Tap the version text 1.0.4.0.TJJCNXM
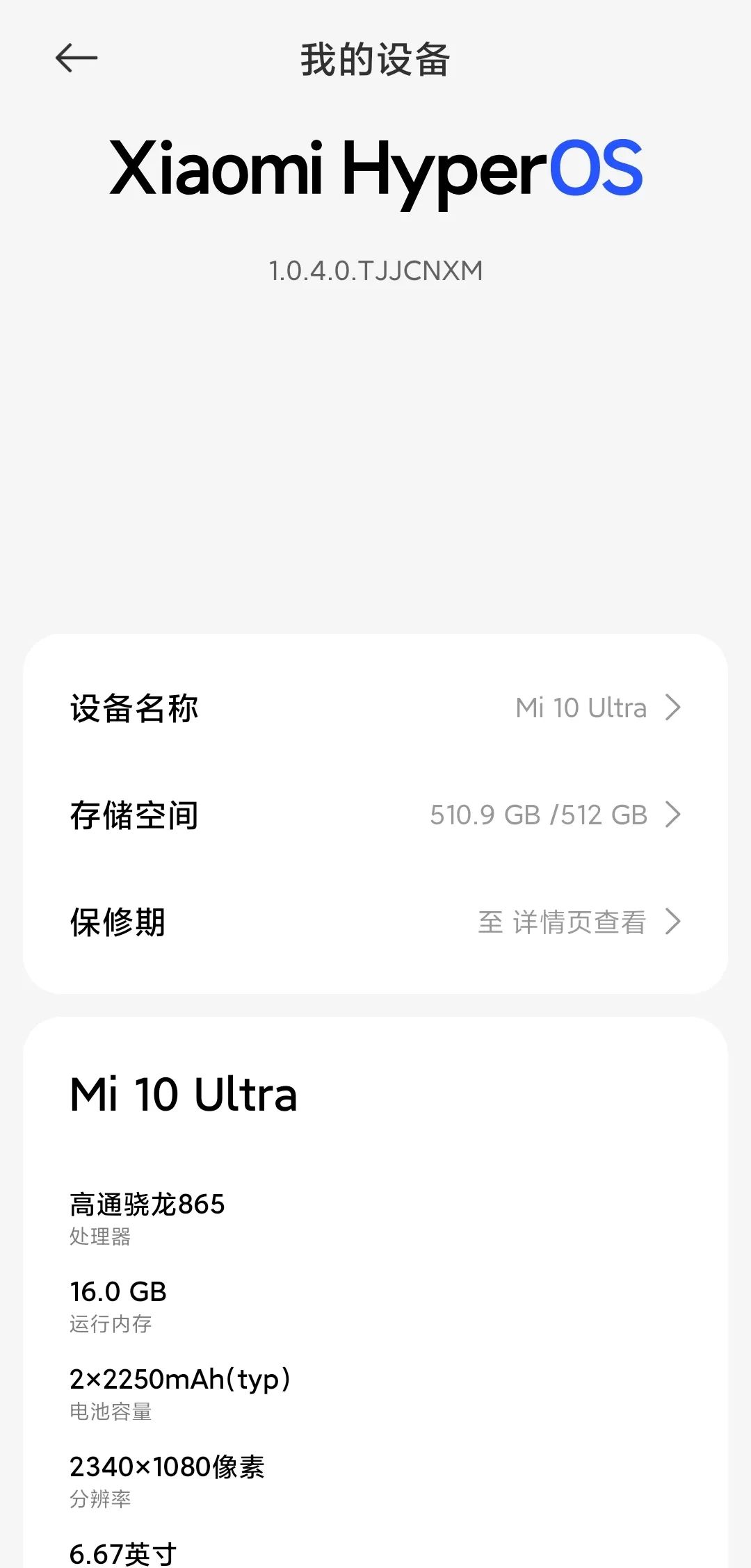The width and height of the screenshot is (751, 1568). coord(375,270)
